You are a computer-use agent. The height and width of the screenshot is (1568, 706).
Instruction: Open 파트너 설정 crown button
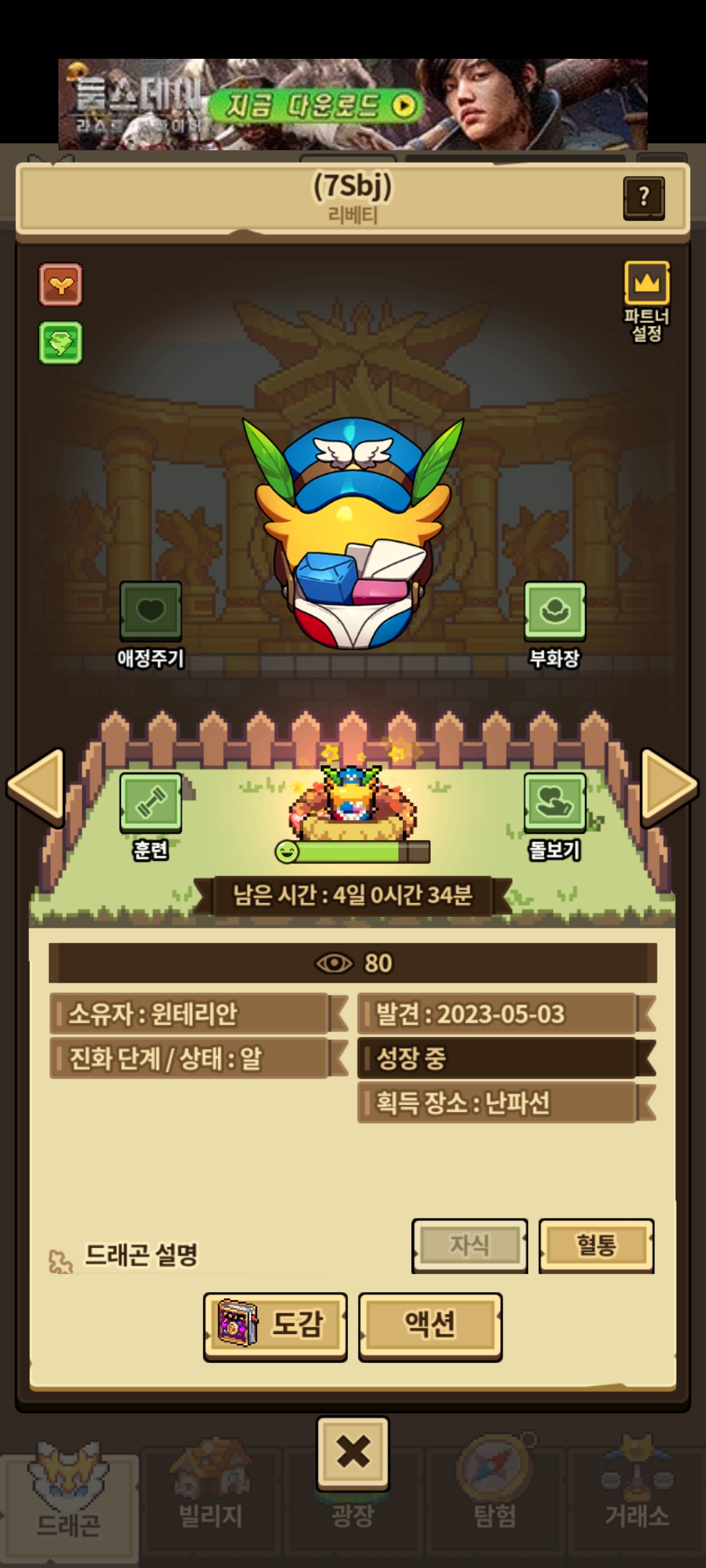point(647,284)
